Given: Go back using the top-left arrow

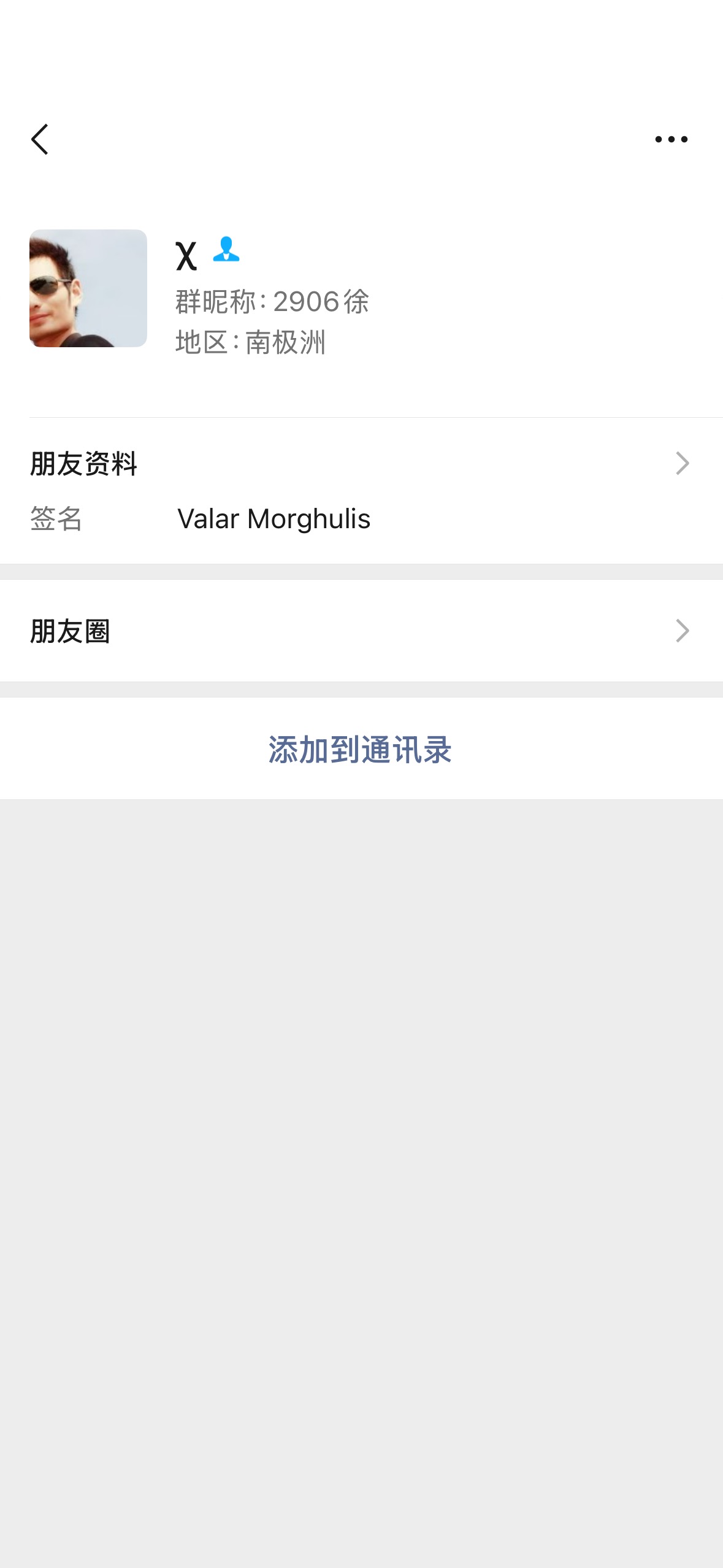Looking at the screenshot, I should coord(40,139).
